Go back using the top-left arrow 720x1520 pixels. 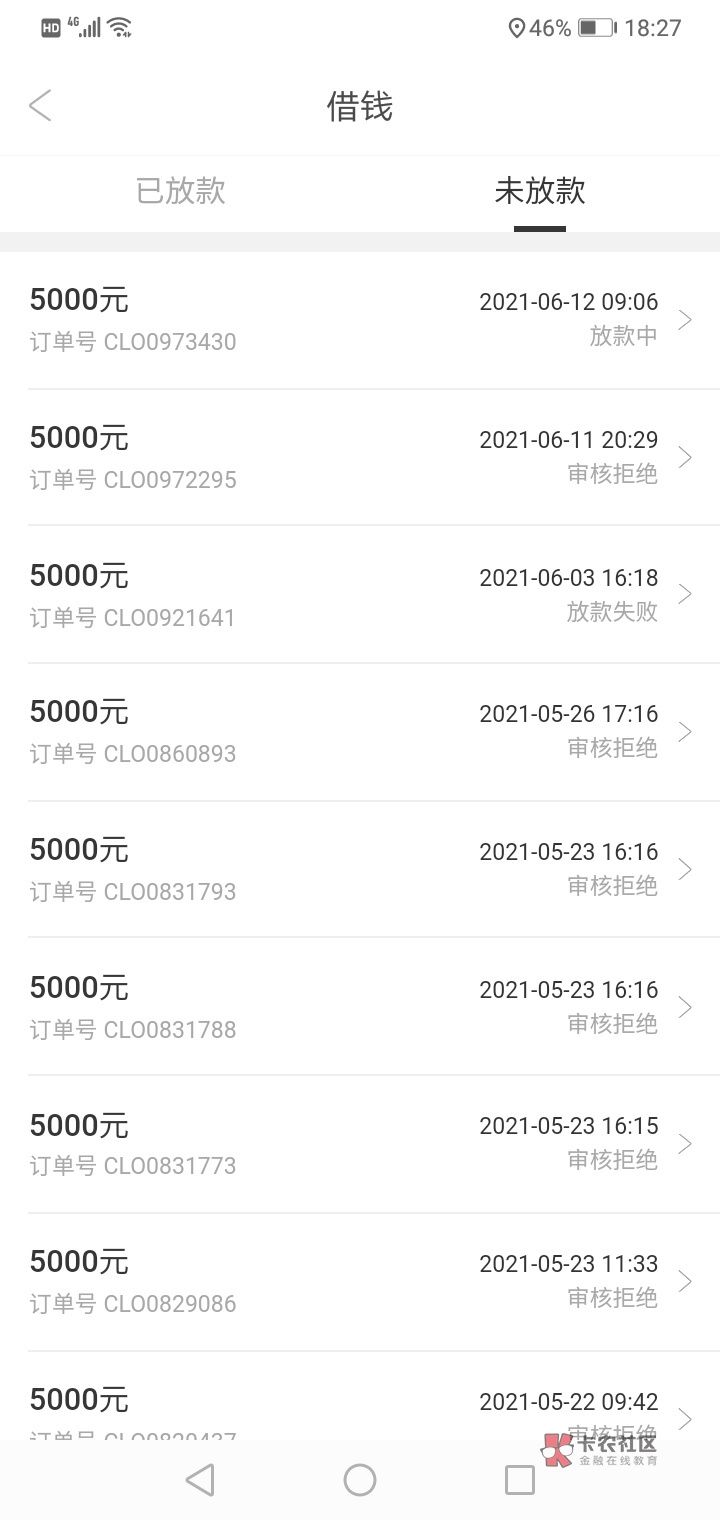(x=40, y=105)
